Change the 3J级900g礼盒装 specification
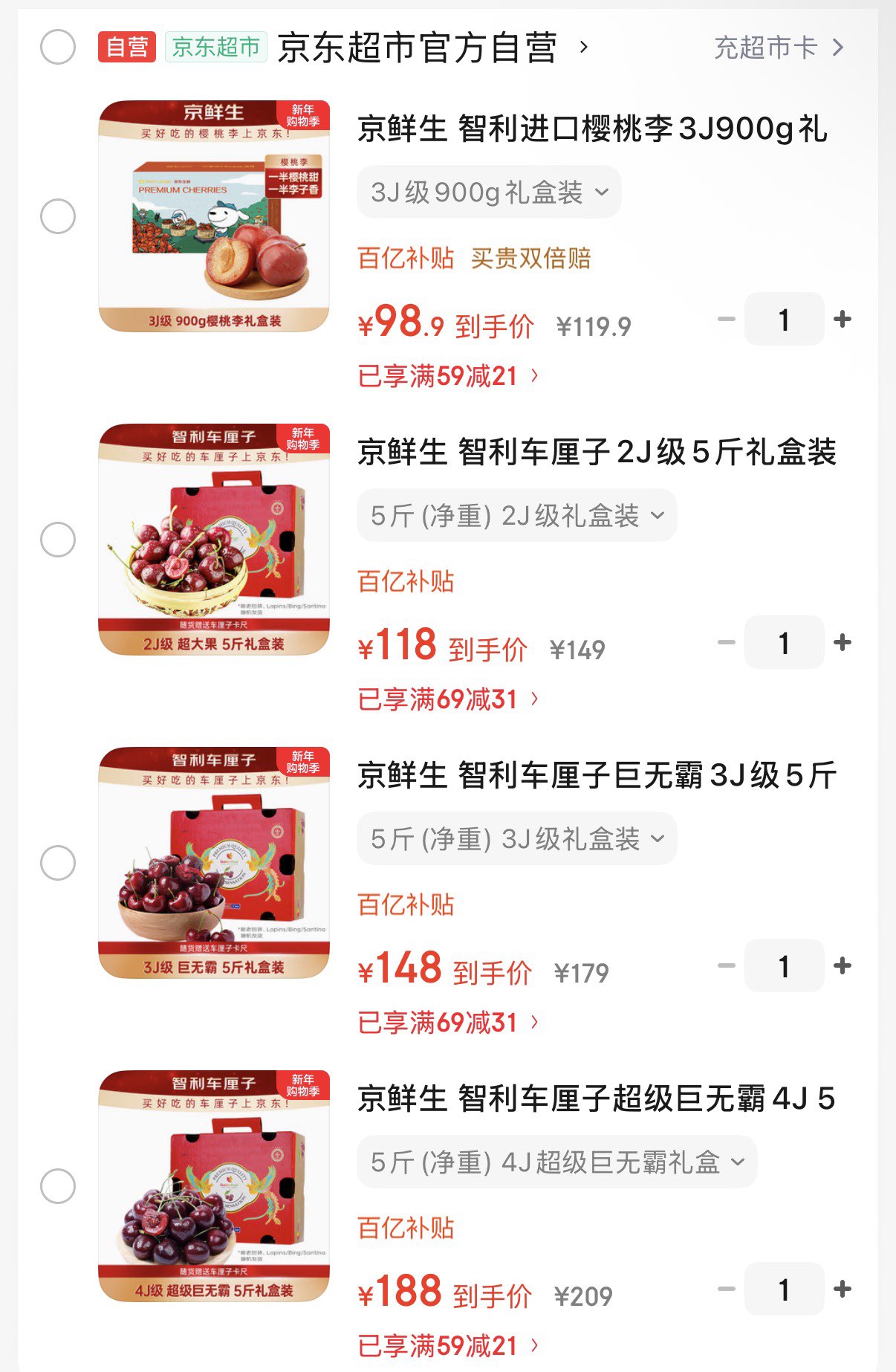The height and width of the screenshot is (1372, 896). (x=489, y=192)
